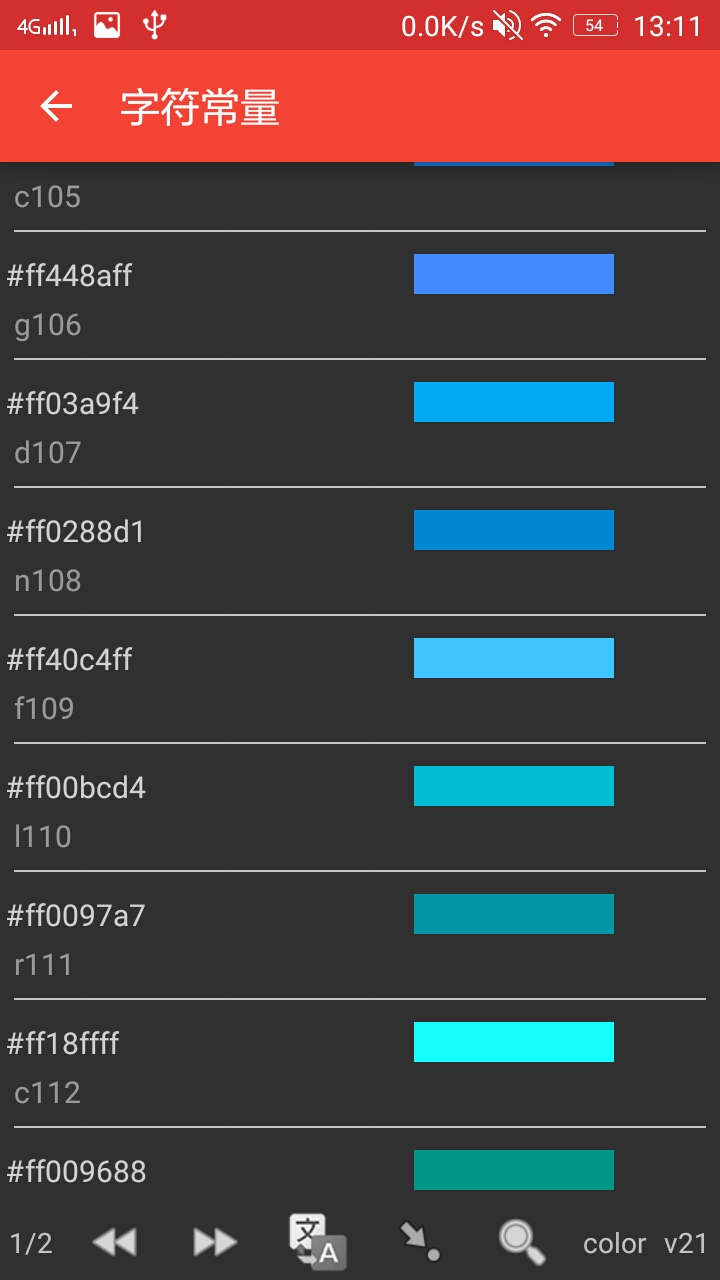Screen dimensions: 720x1280
Task: Select the #ff18ffff color item
Action: coord(360,1063)
